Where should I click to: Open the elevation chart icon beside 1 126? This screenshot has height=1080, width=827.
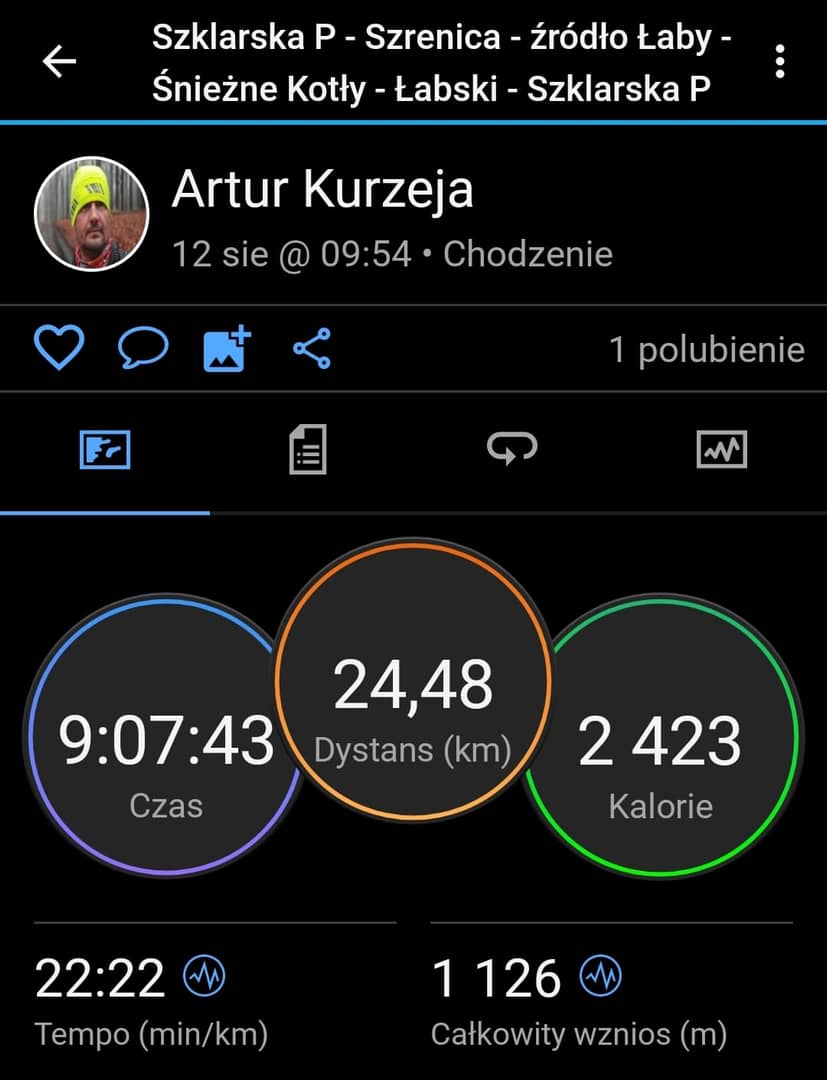600,976
